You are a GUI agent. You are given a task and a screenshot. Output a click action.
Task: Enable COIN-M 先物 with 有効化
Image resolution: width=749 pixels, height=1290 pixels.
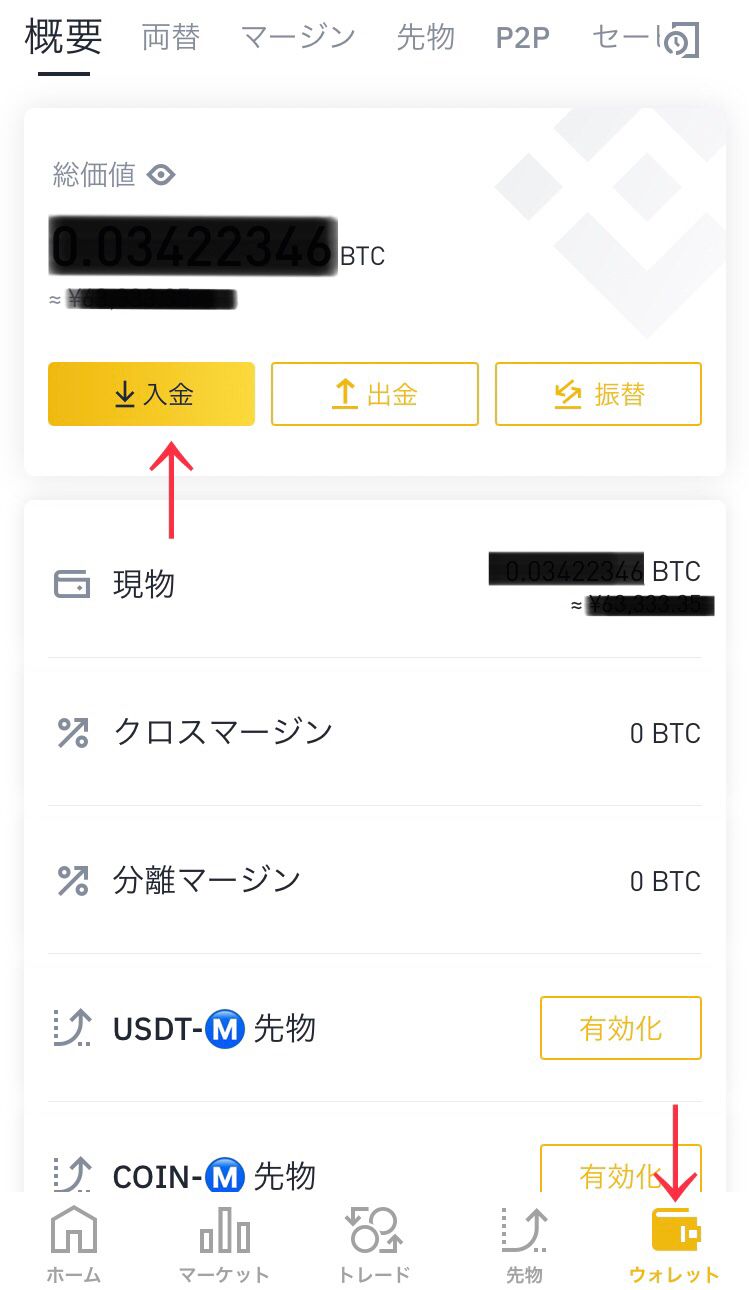pyautogui.click(x=620, y=1172)
